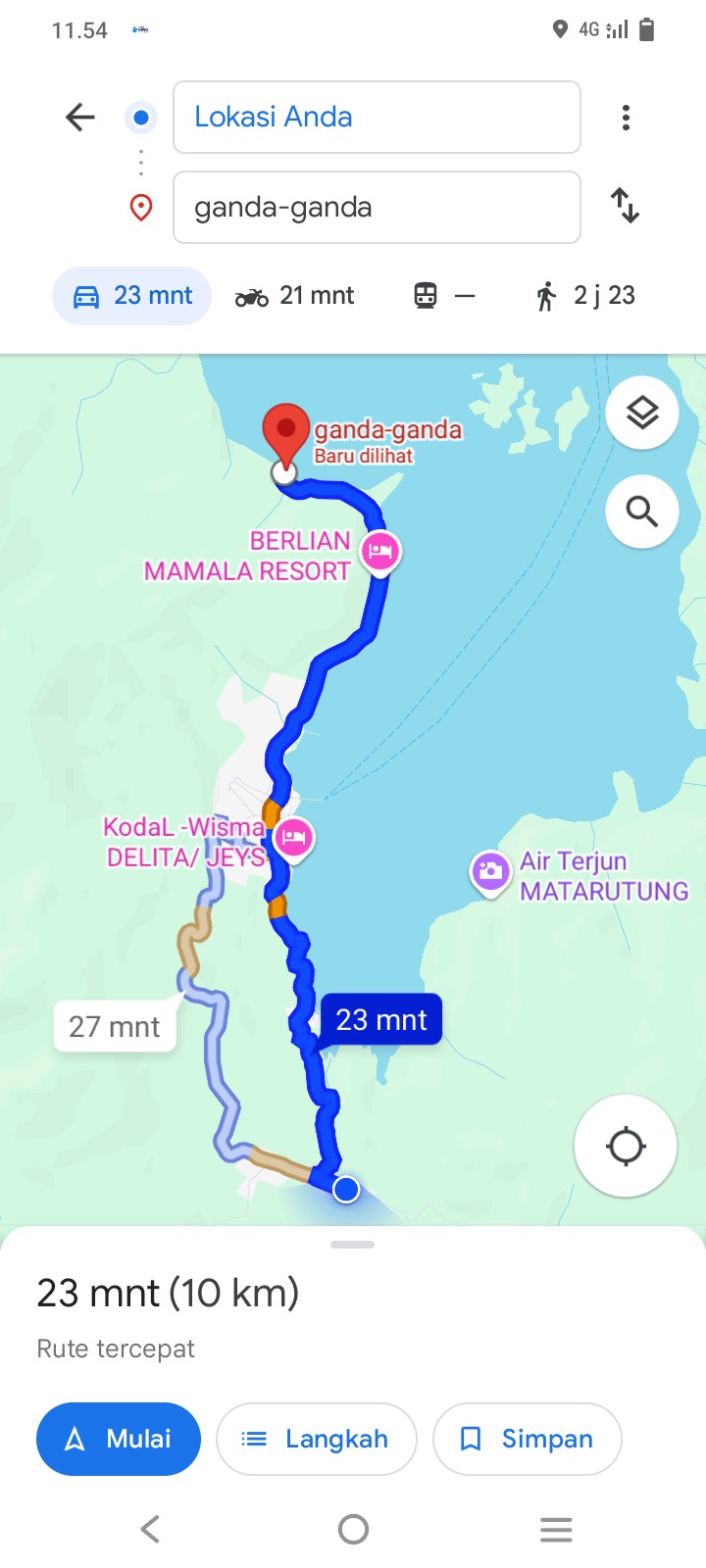Swap start and destination locations
The image size is (706, 1568).
(x=625, y=206)
